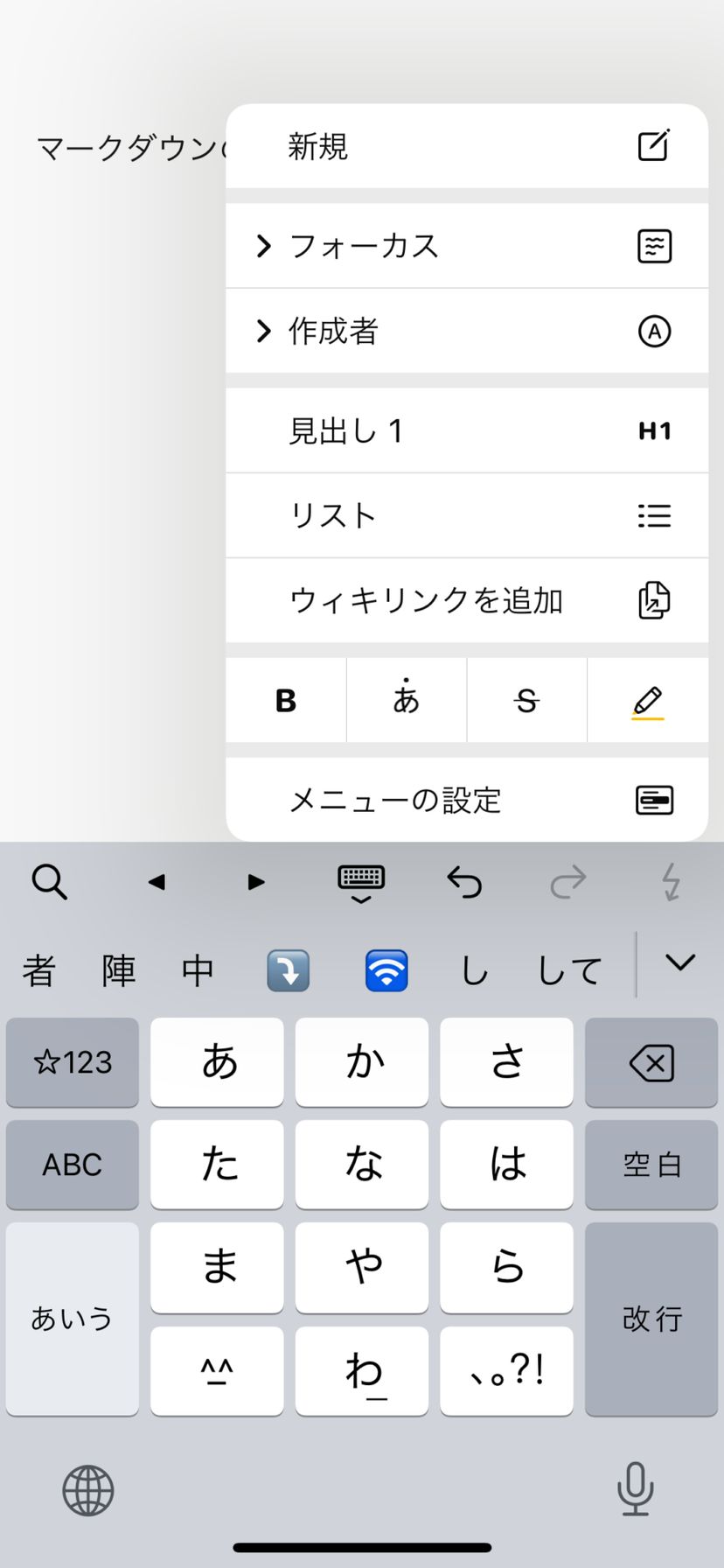Tap the 改行 return key
The height and width of the screenshot is (1568, 724).
coord(651,1318)
